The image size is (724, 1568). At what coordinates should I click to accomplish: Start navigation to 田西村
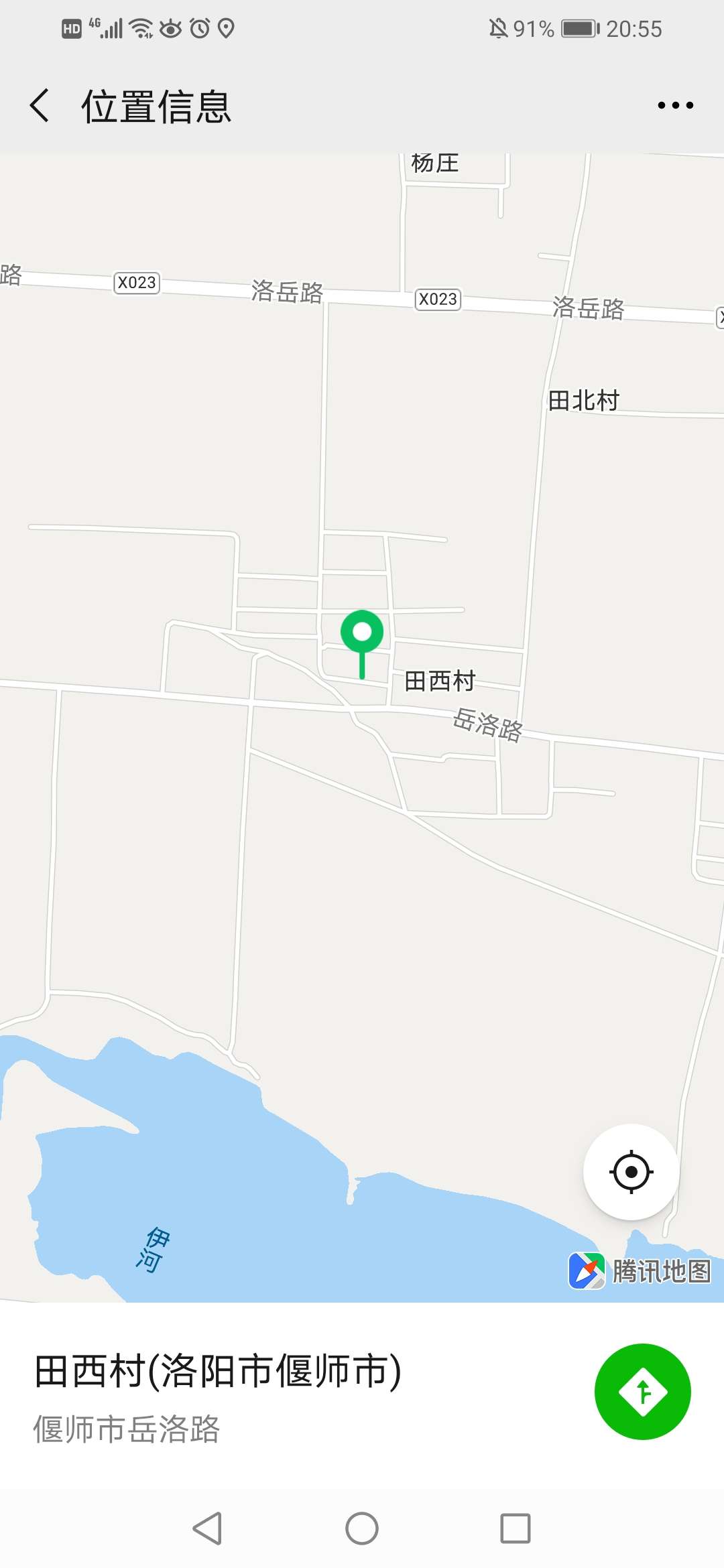pyautogui.click(x=642, y=1392)
